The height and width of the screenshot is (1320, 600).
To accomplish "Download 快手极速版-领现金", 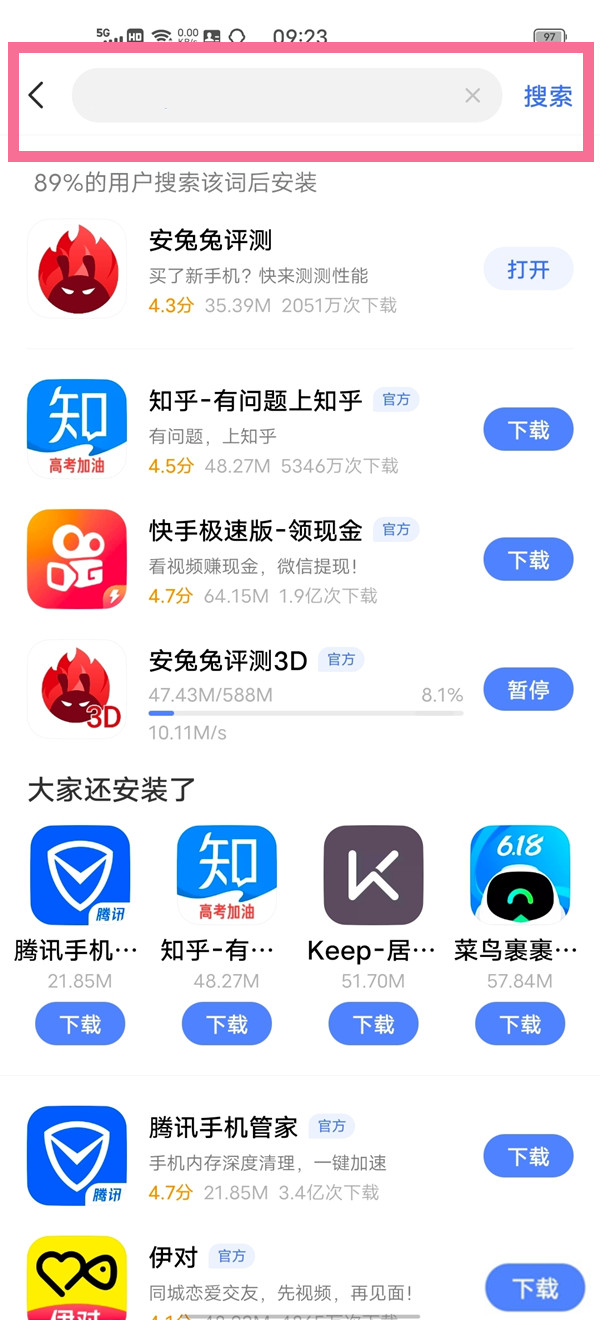I will 528,560.
